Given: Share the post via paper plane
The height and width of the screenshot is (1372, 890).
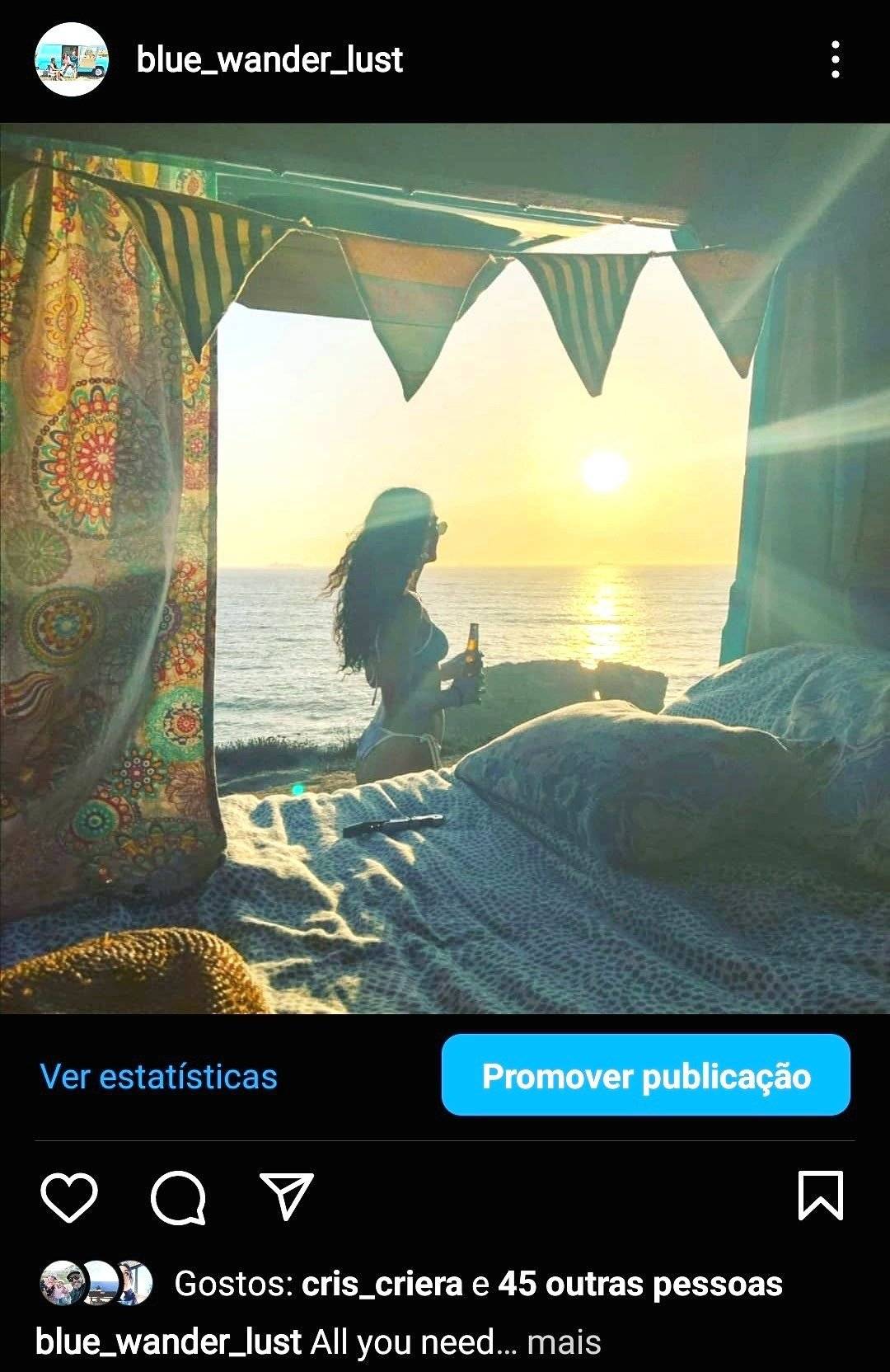Looking at the screenshot, I should tap(286, 1196).
